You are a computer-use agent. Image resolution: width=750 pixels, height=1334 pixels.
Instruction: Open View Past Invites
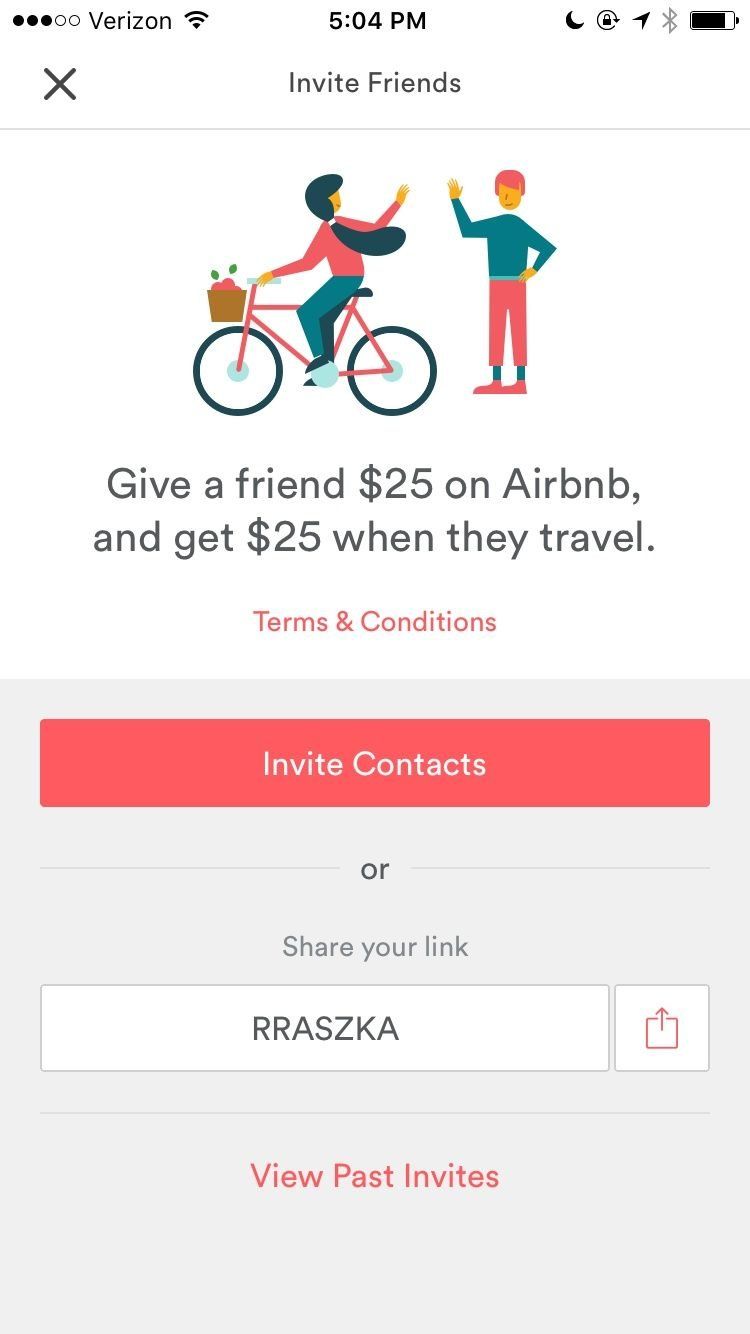pos(375,1176)
